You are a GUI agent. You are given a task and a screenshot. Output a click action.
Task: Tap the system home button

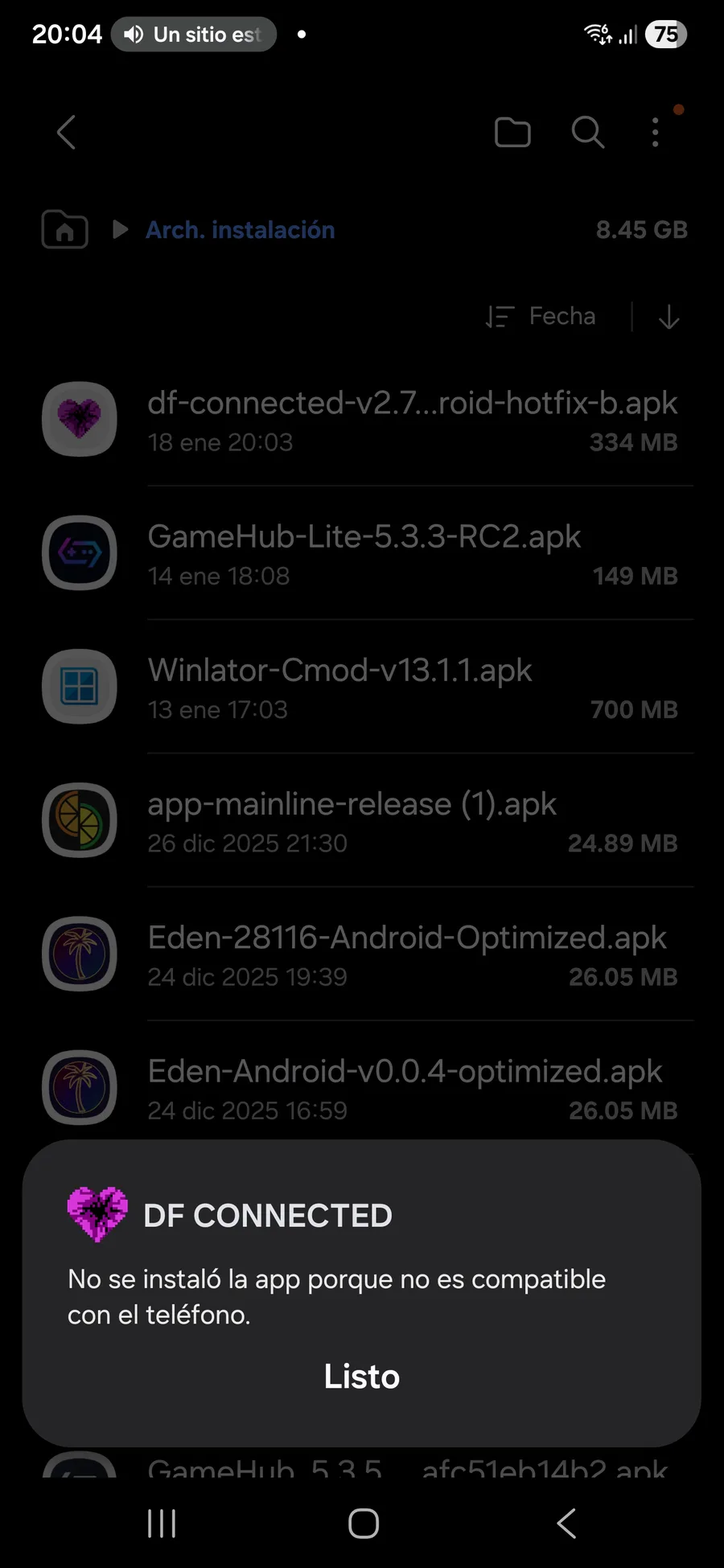(363, 1523)
